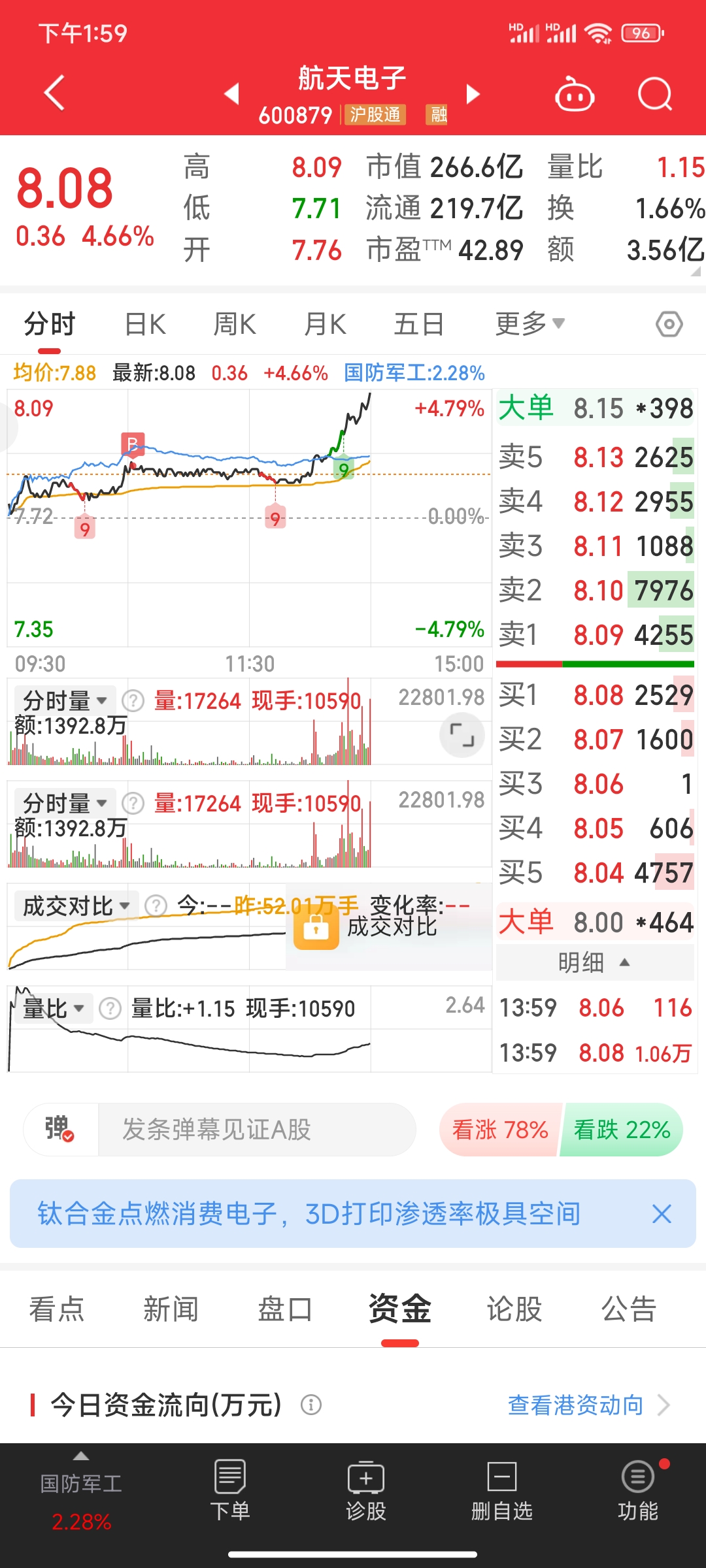
Task: Switch to the 五日 chart tab
Action: [x=418, y=324]
